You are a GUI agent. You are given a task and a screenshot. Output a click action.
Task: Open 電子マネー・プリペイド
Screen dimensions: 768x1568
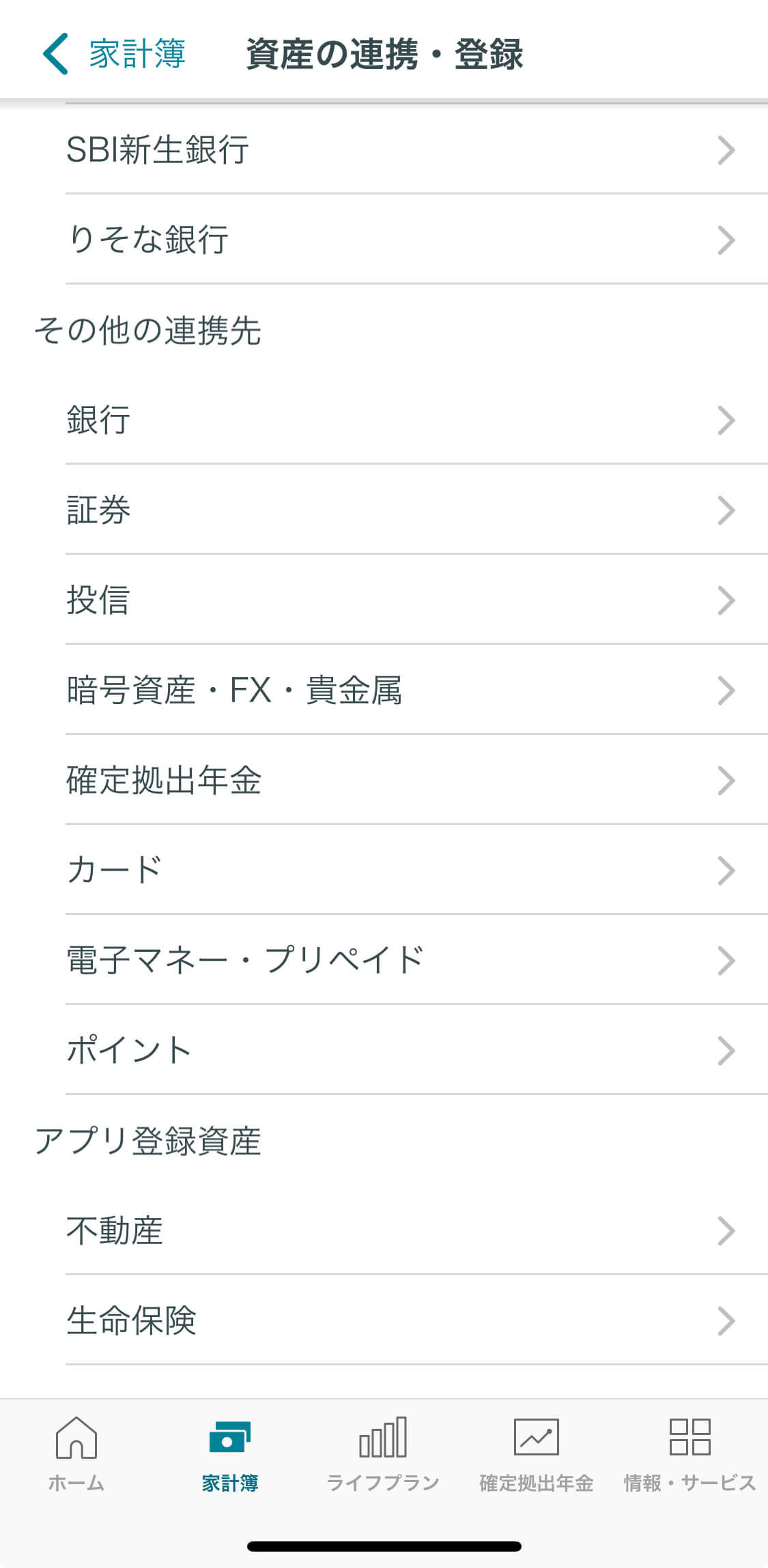point(416,960)
